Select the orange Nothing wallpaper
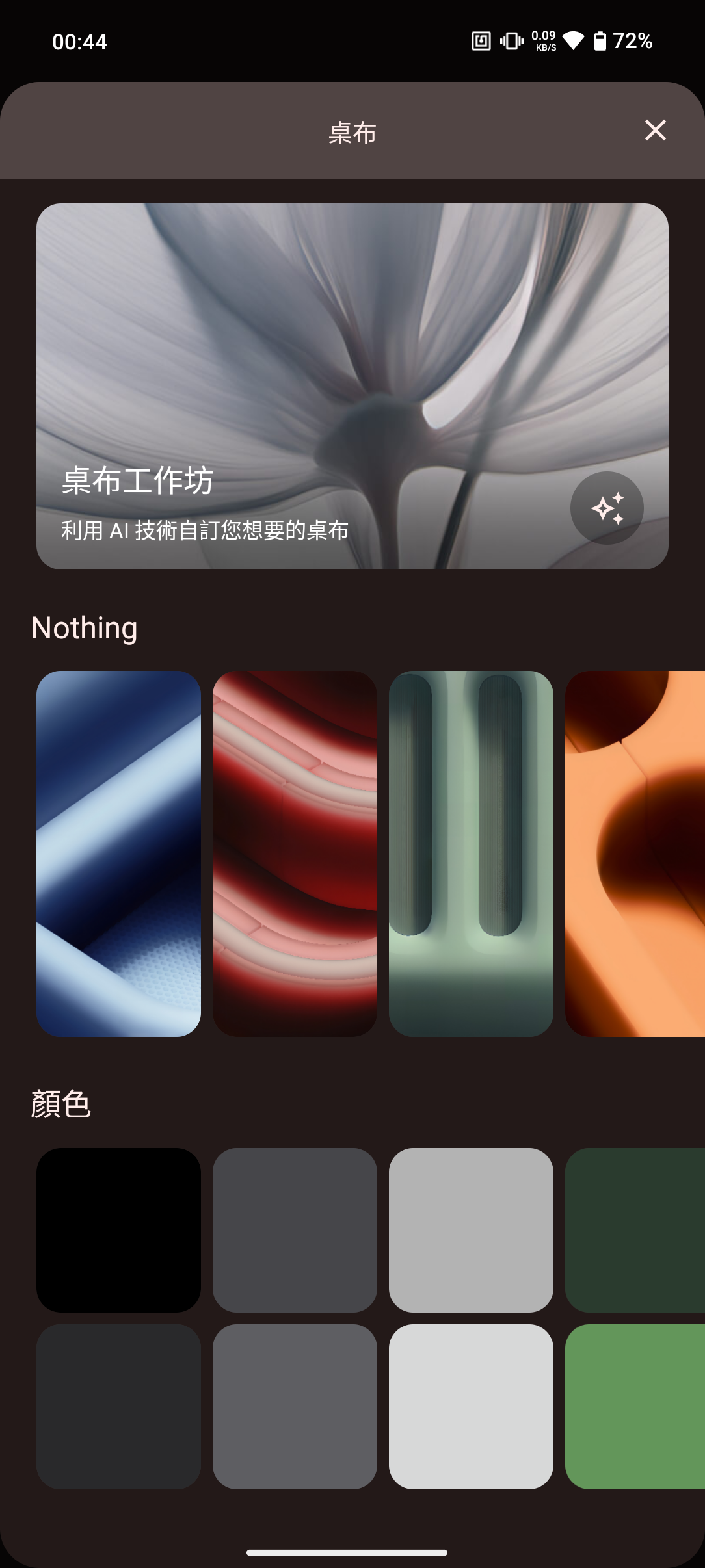The height and width of the screenshot is (1568, 705). point(635,854)
